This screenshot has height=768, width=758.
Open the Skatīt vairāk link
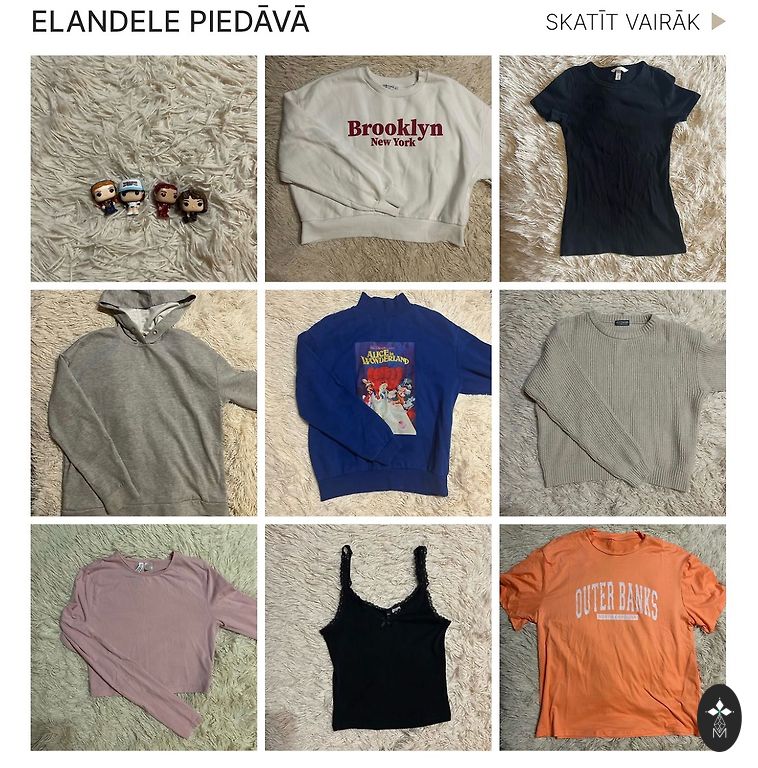635,22
